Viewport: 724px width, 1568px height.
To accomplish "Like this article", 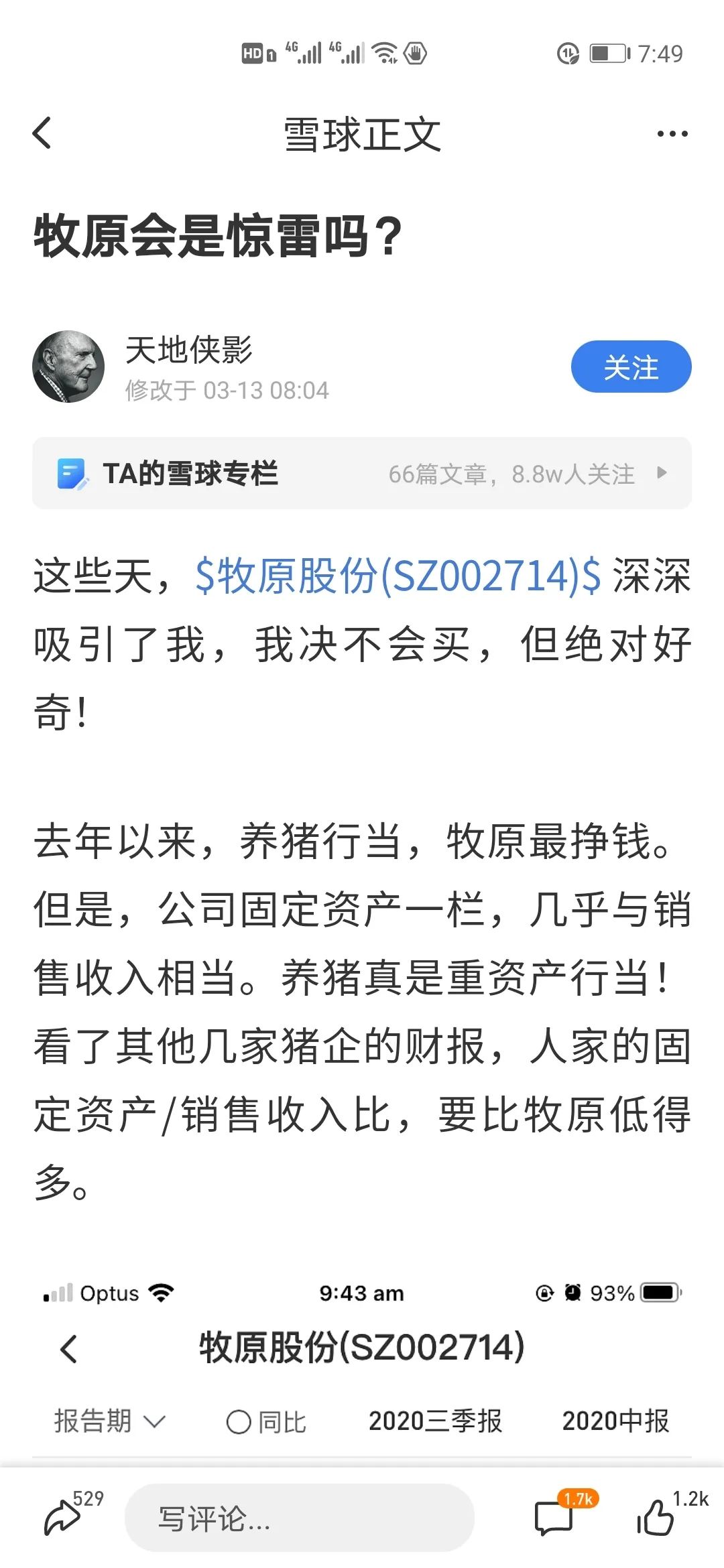I will pos(656,1517).
